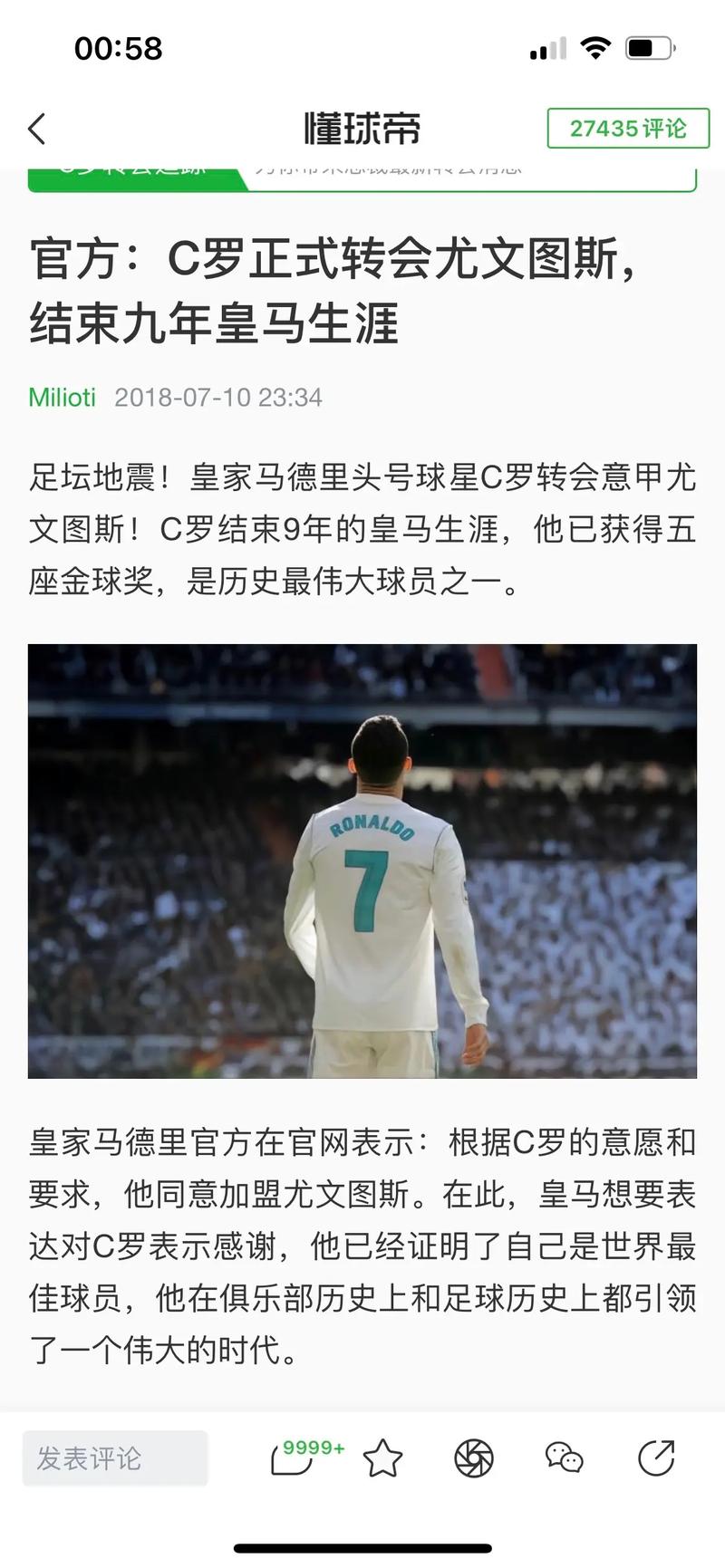
Task: Share the article to WeChat
Action: [x=564, y=1458]
